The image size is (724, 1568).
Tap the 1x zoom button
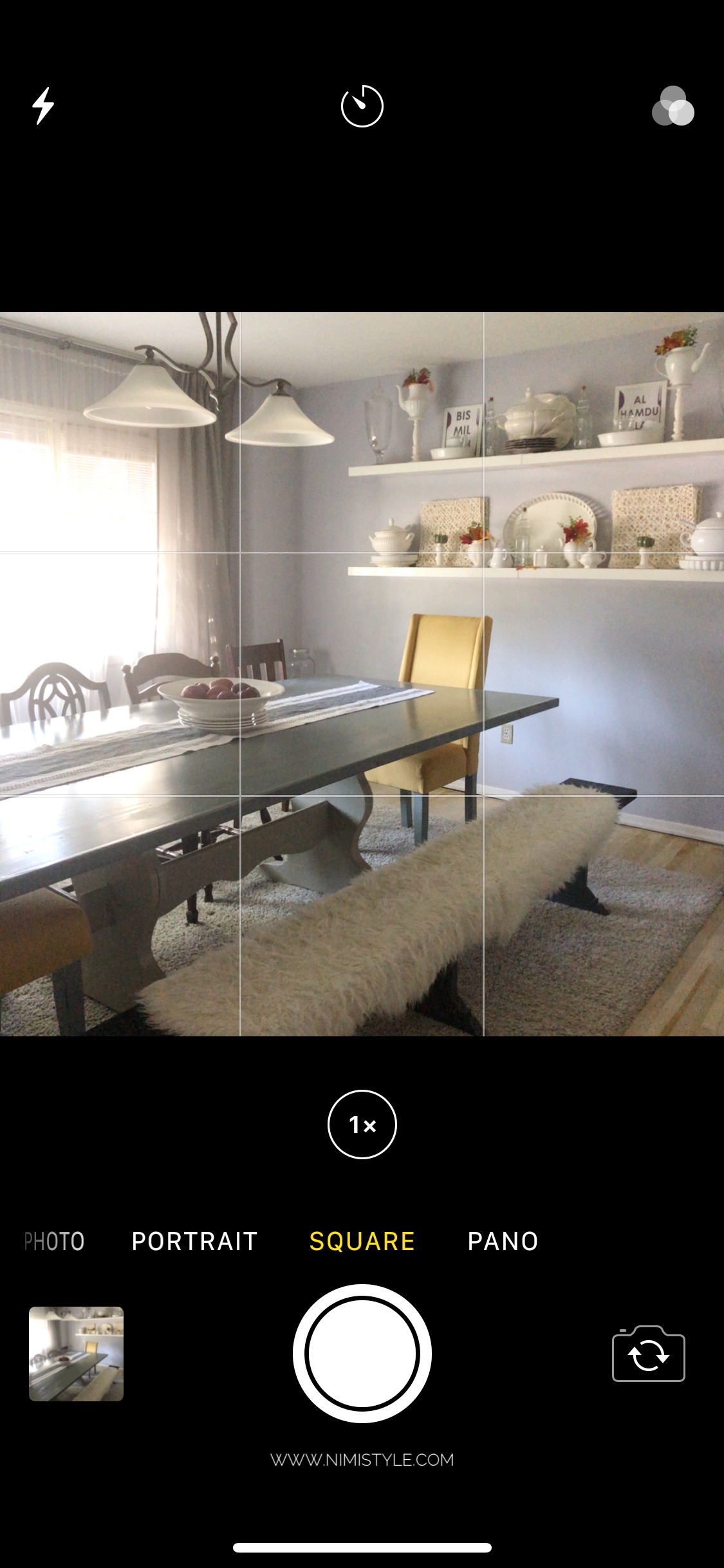pyautogui.click(x=362, y=1125)
